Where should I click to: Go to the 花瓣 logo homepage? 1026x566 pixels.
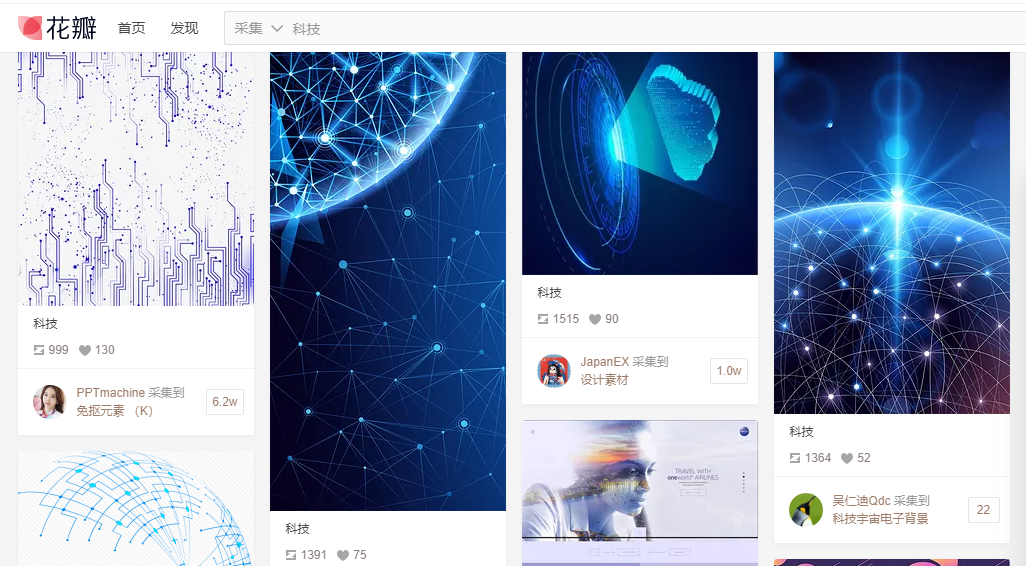click(x=57, y=28)
